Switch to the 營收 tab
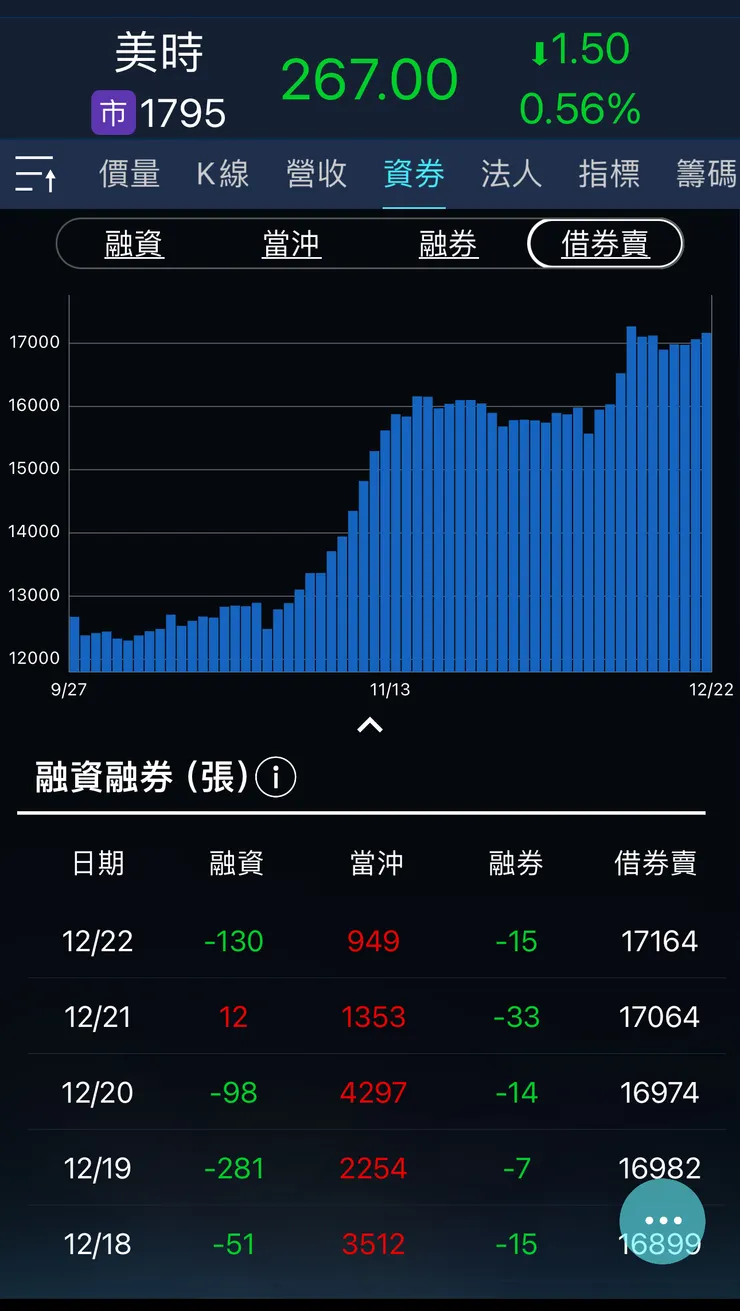Screen dimensions: 740x1311 tap(316, 173)
